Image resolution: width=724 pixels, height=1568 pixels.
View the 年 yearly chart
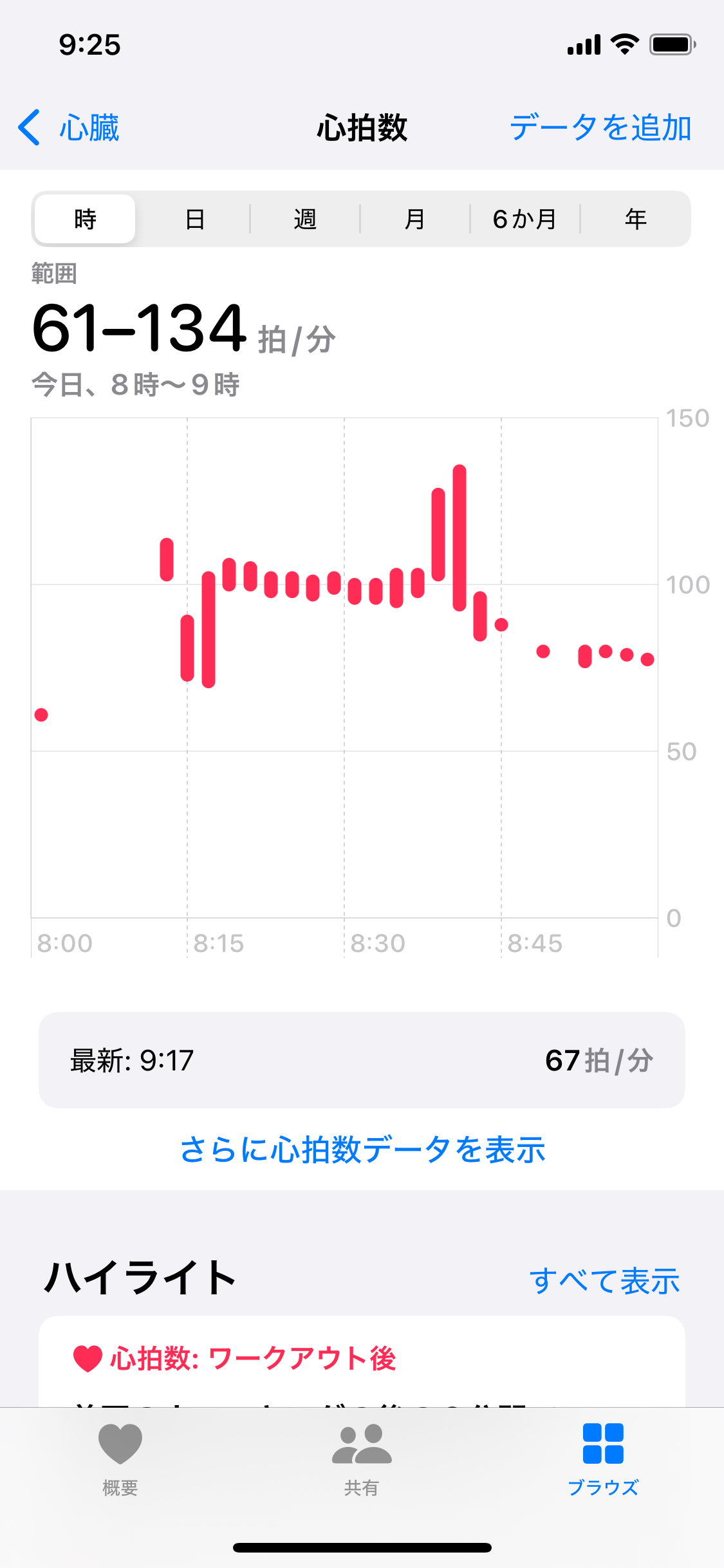[x=636, y=219]
